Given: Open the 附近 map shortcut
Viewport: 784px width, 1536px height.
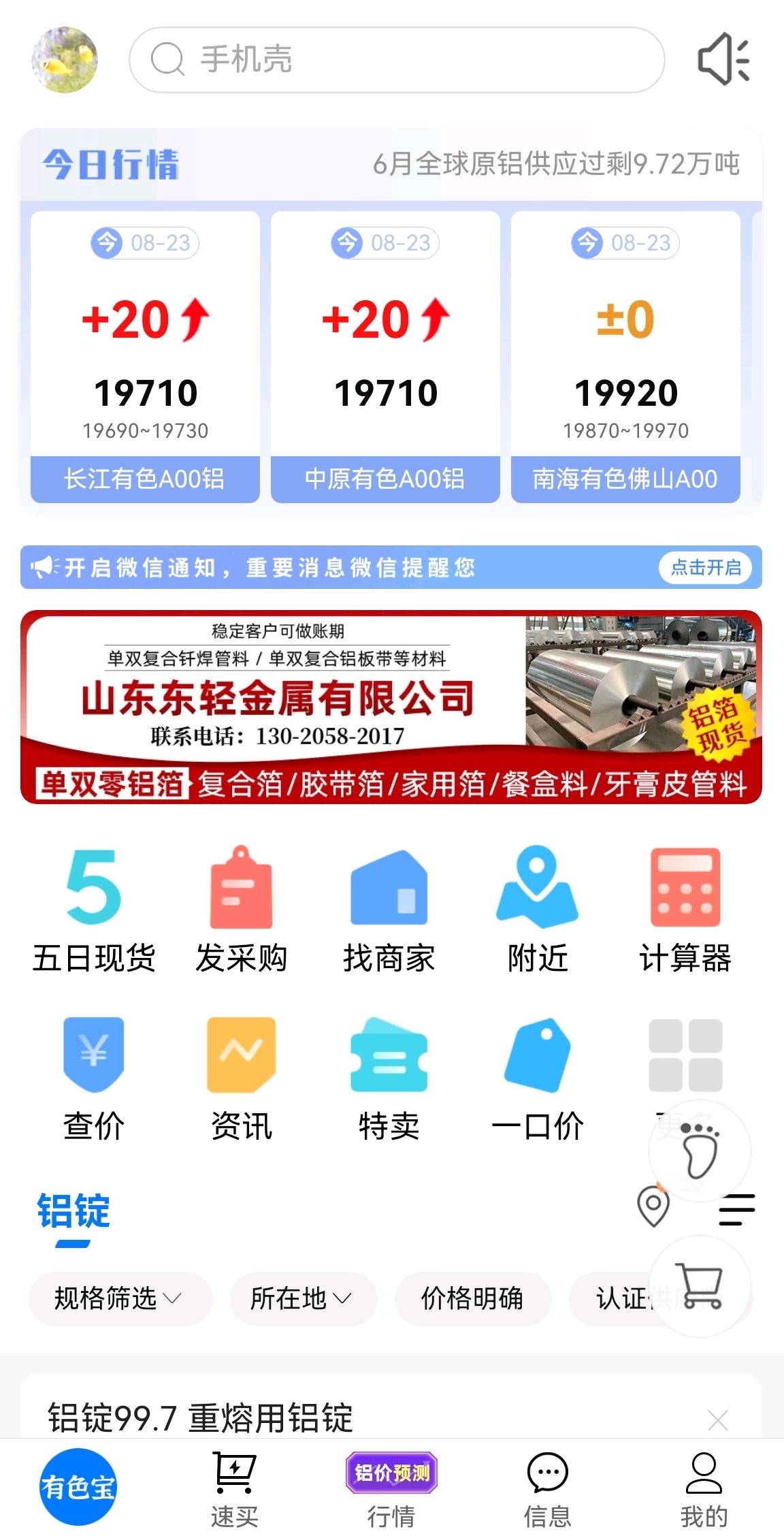Looking at the screenshot, I should 537,911.
